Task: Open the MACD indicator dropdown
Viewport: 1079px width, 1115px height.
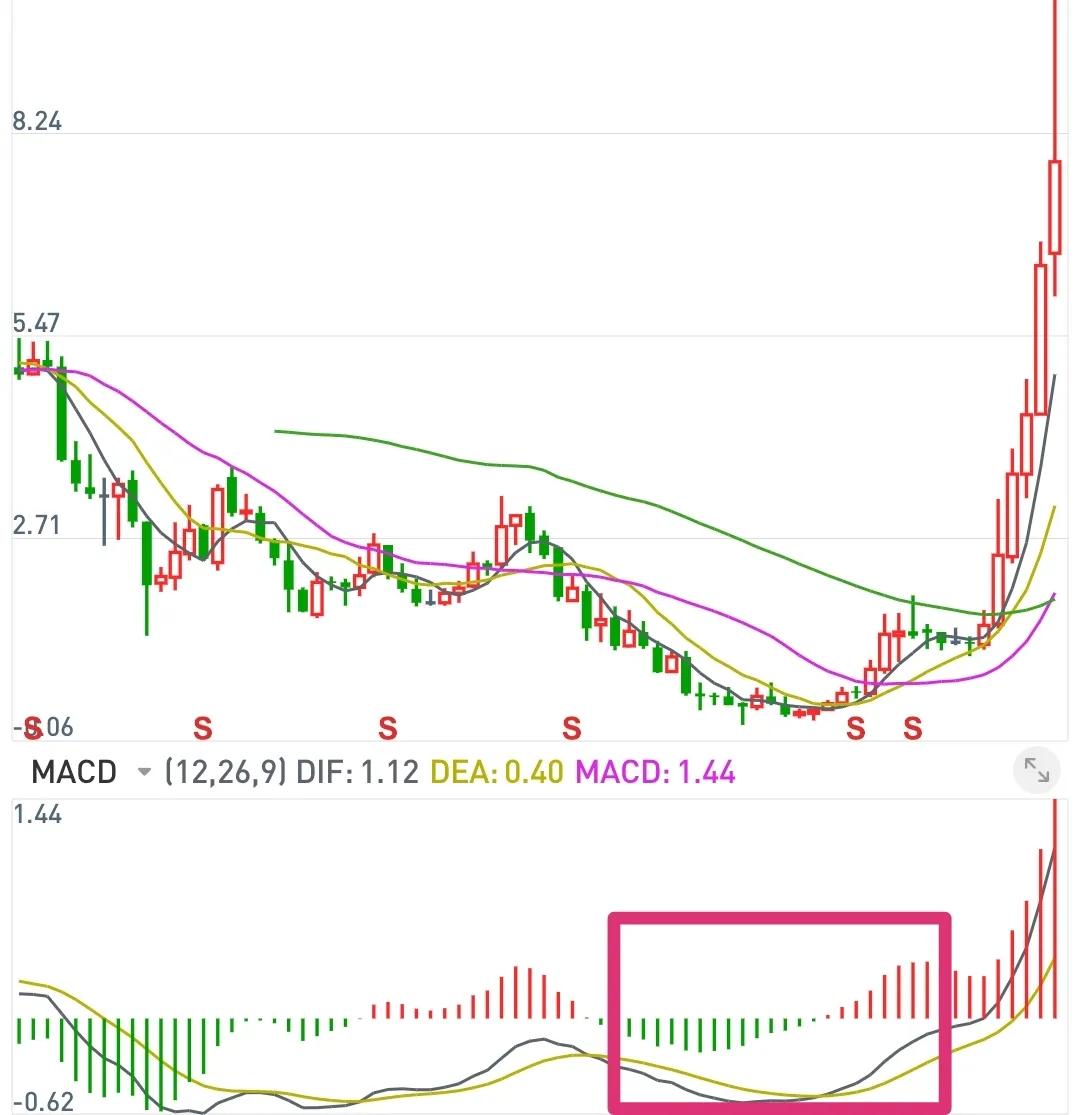Action: [x=143, y=772]
